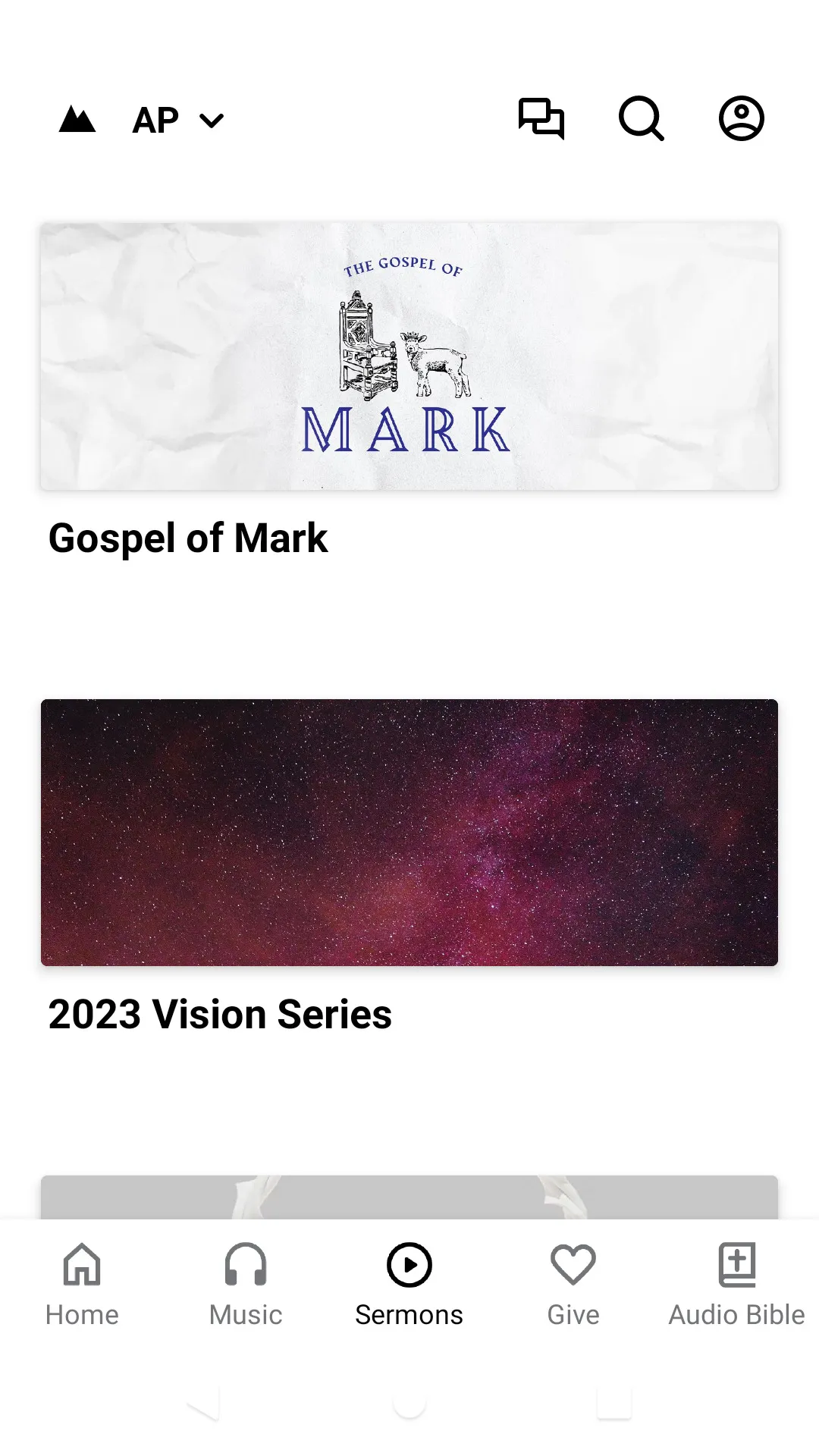Switch to the Audio Bible tab

737,1285
